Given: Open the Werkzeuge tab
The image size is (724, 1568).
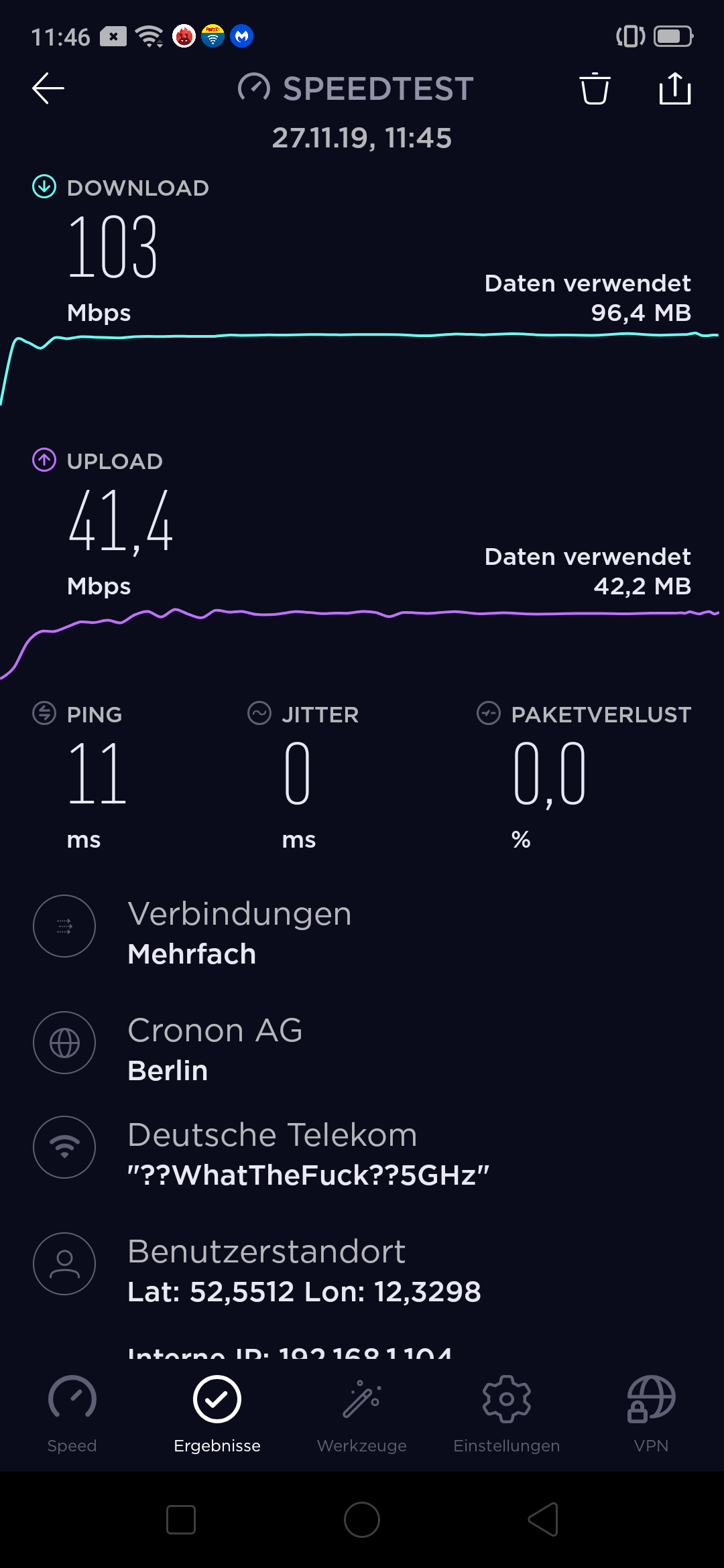Looking at the screenshot, I should pos(362,1414).
